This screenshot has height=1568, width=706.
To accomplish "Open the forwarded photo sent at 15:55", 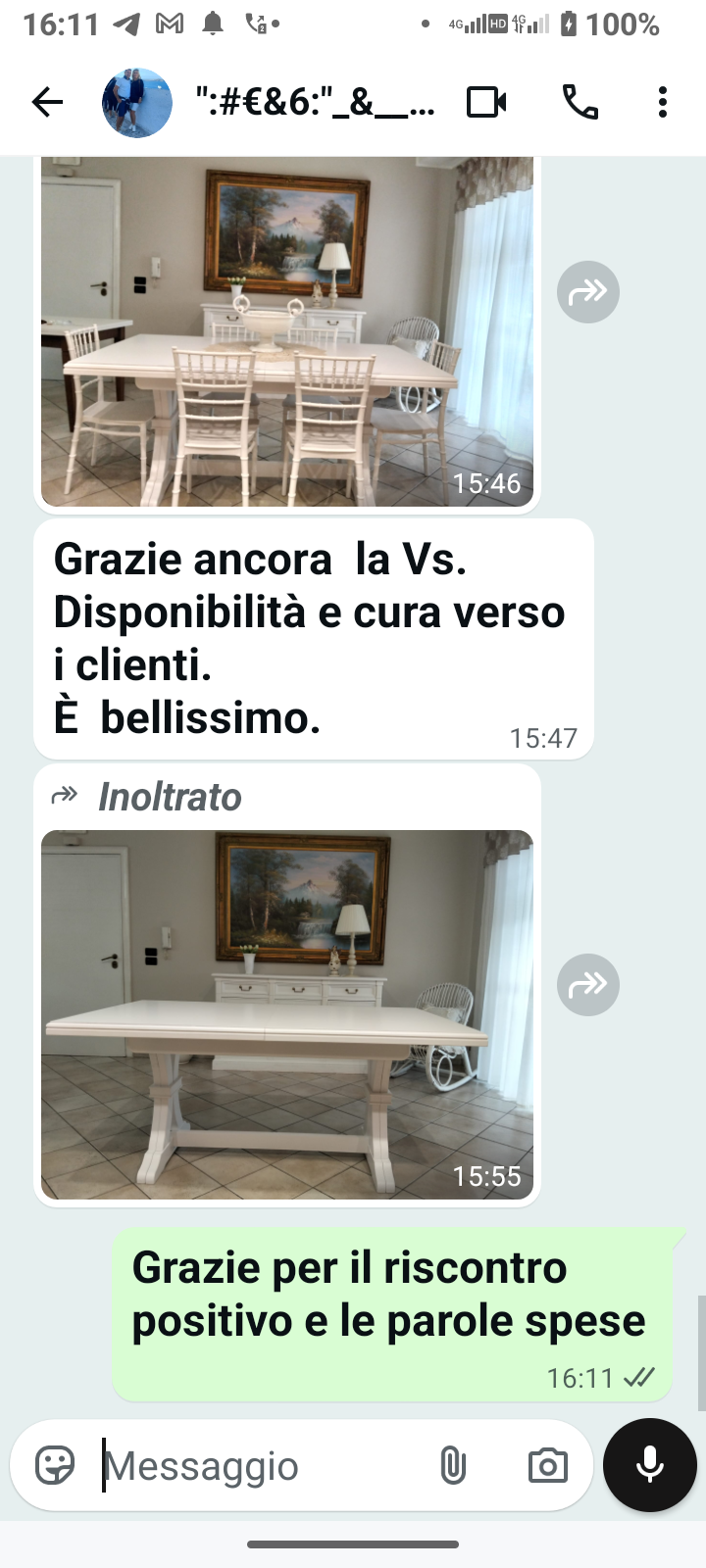I will pos(286,1014).
